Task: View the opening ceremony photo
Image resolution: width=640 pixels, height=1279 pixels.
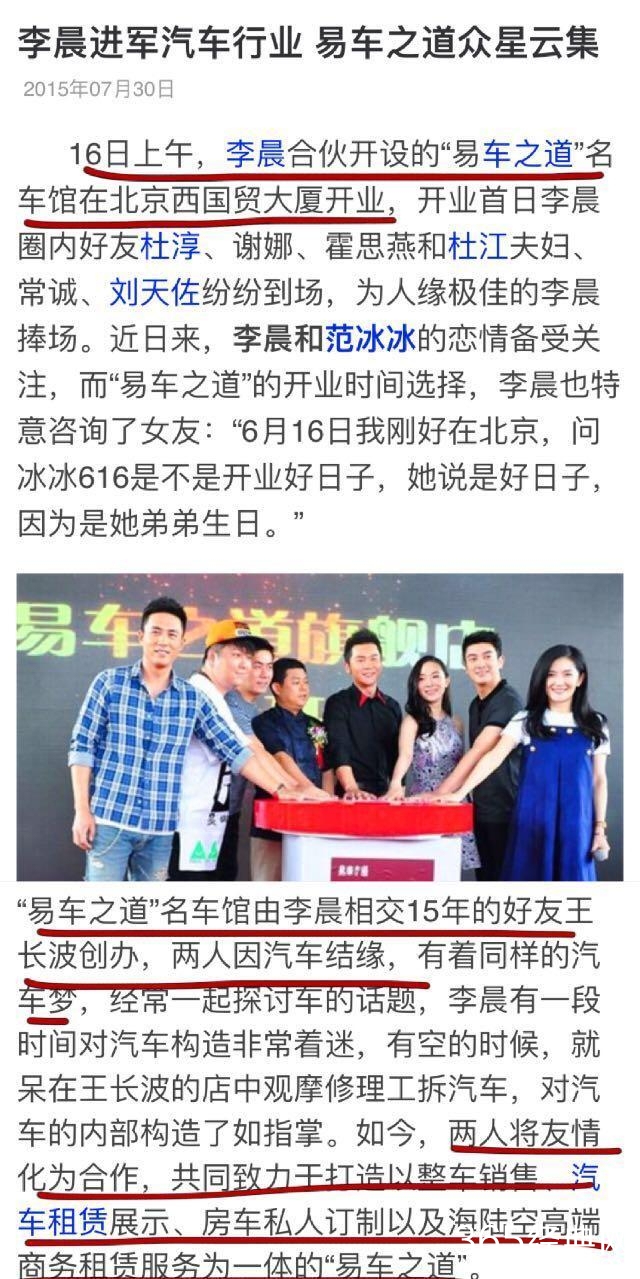Action: (318, 725)
